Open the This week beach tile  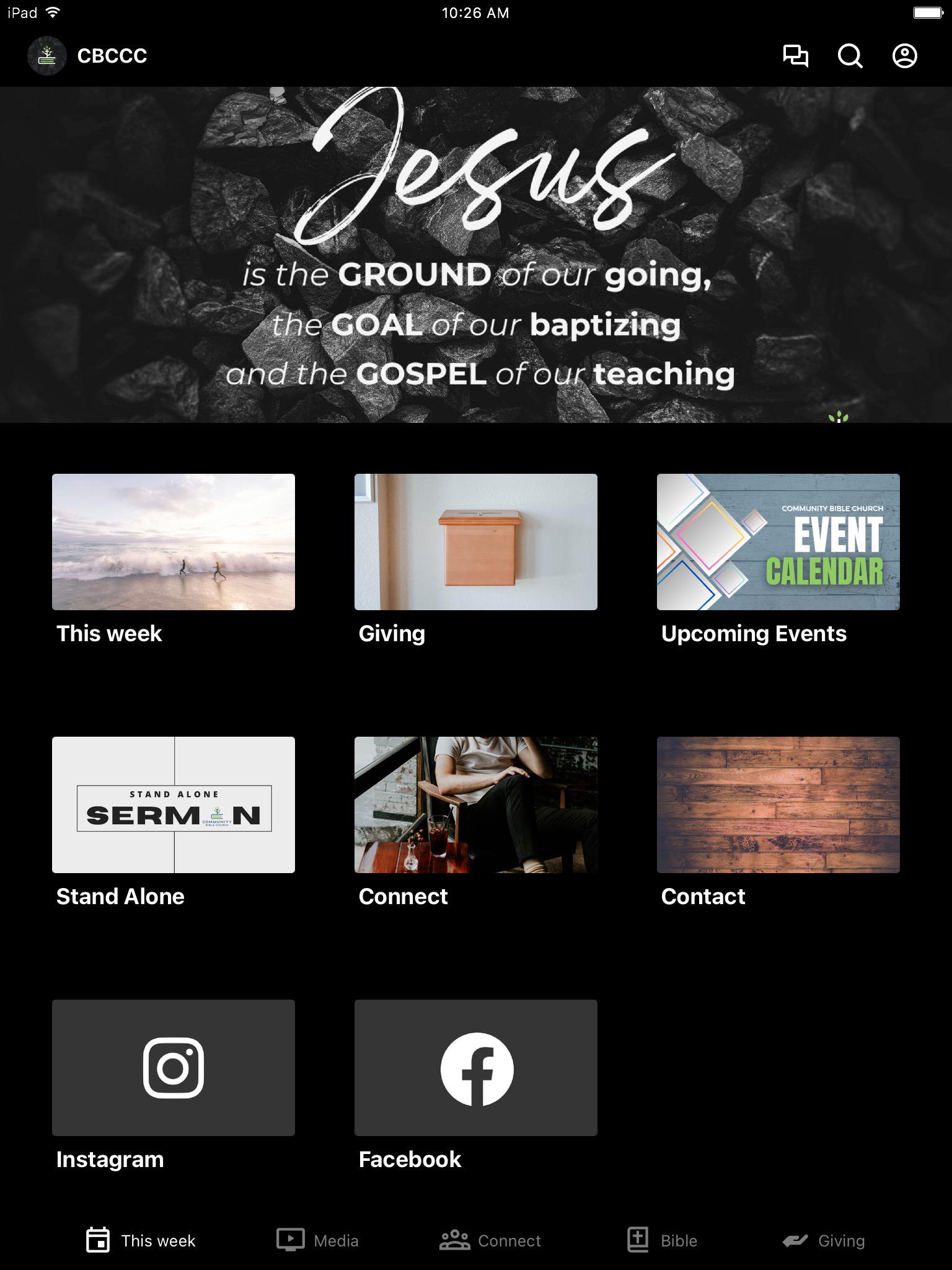pos(174,542)
